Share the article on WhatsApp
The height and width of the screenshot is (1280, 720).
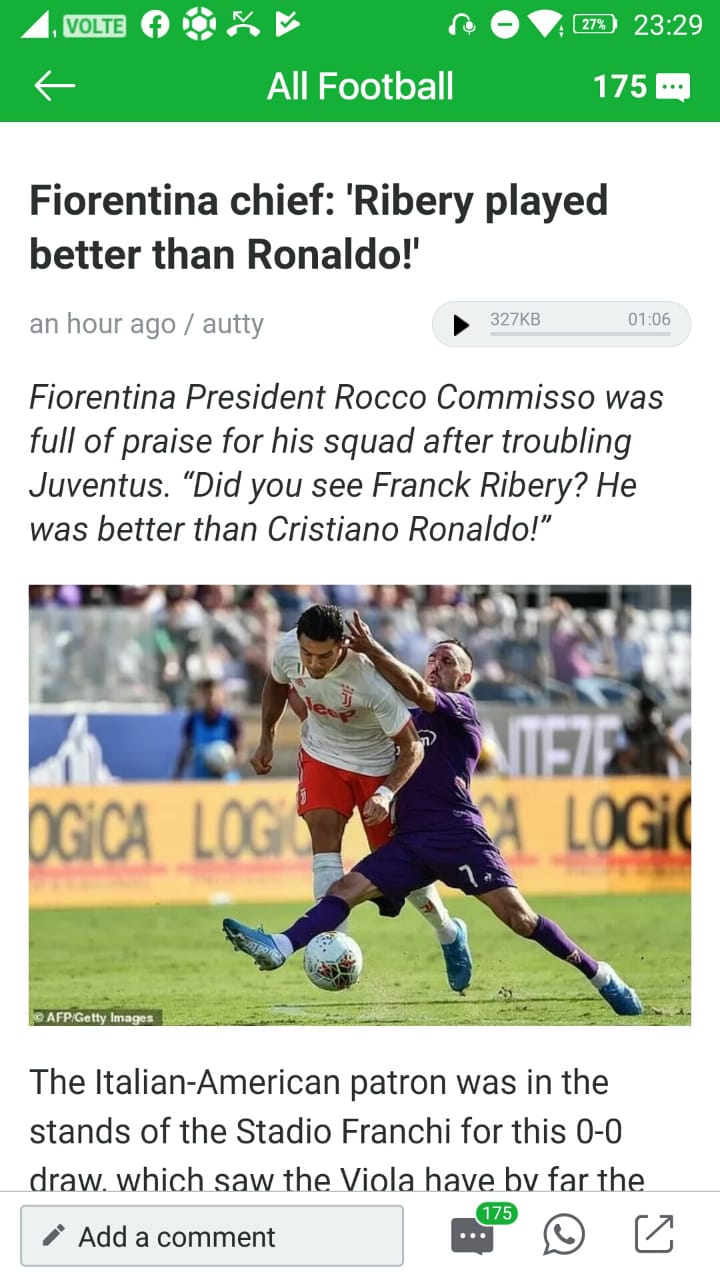click(564, 1235)
